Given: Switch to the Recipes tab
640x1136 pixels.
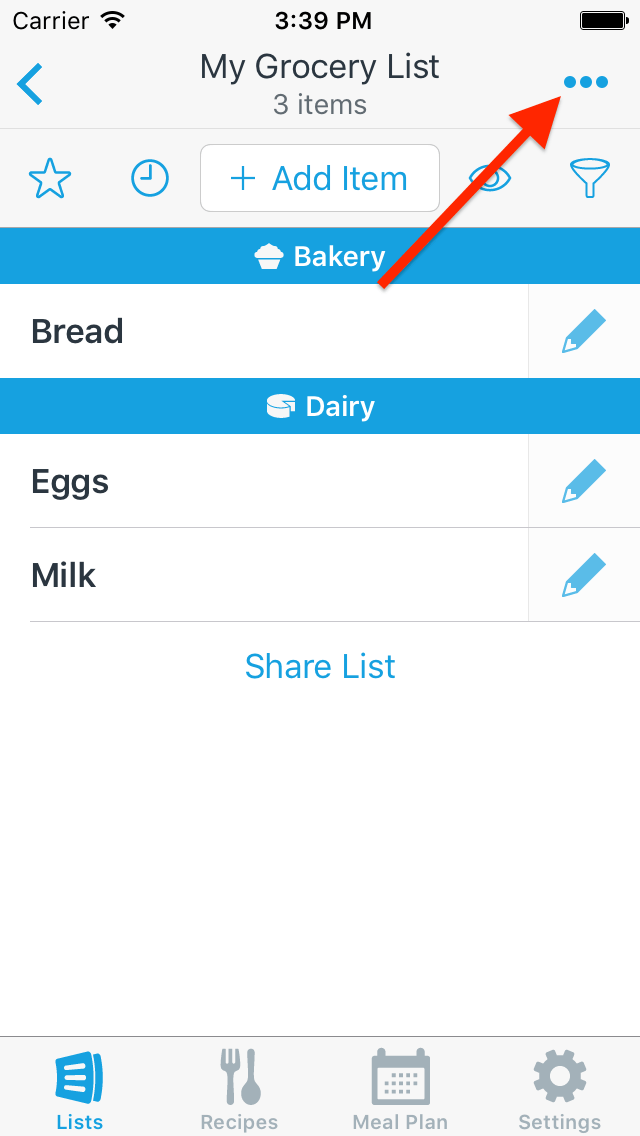Looking at the screenshot, I should click(240, 1090).
